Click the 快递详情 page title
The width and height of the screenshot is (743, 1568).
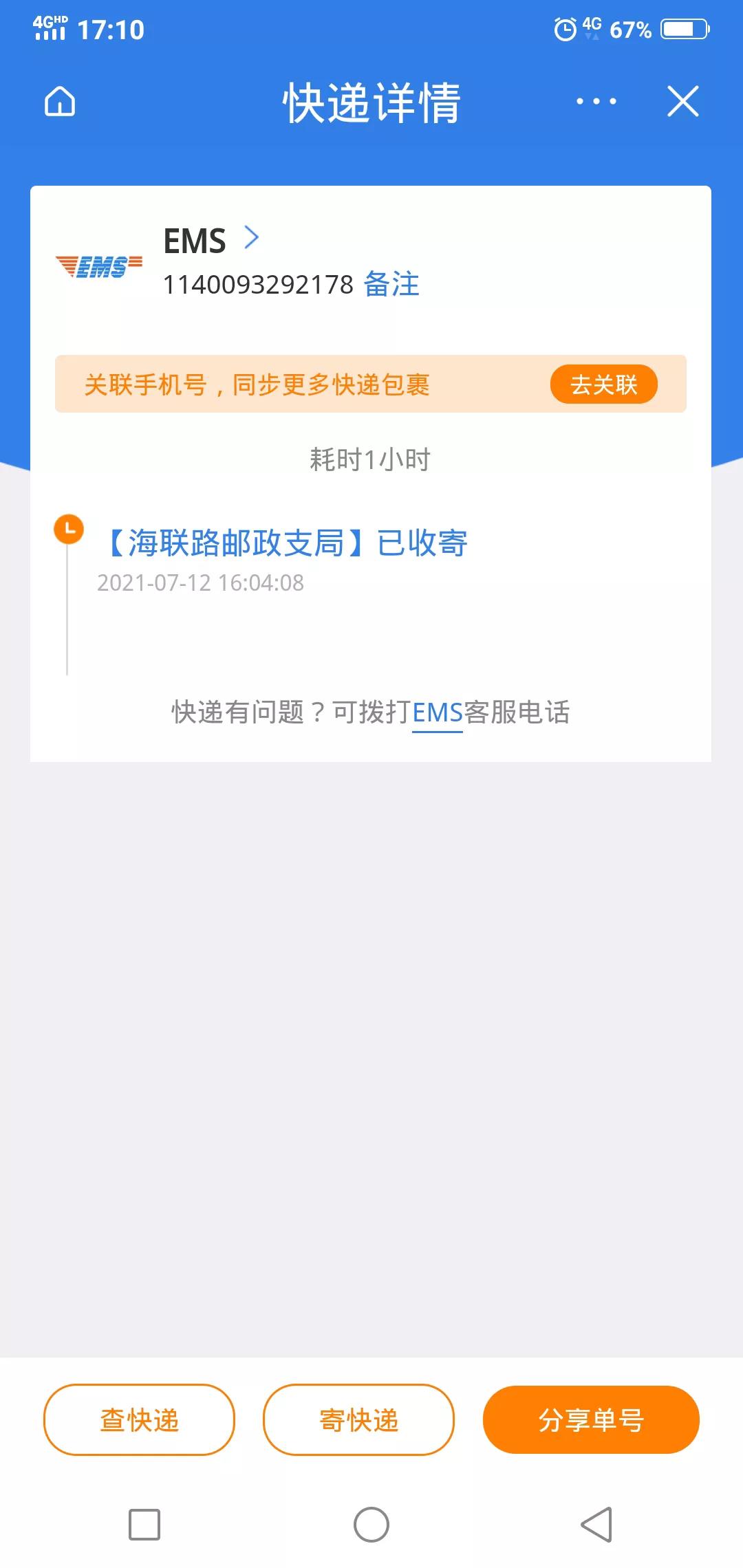point(371,102)
